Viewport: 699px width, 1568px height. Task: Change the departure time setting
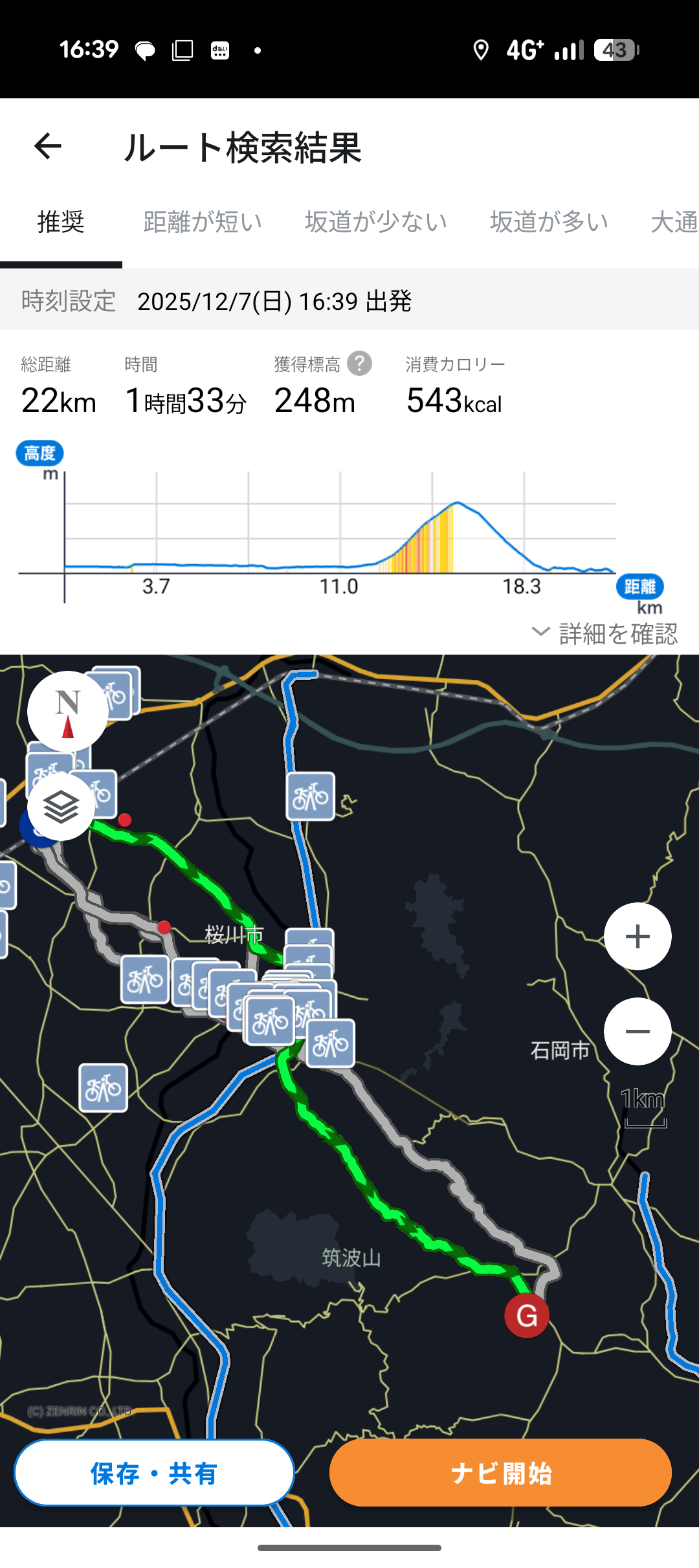(x=274, y=301)
